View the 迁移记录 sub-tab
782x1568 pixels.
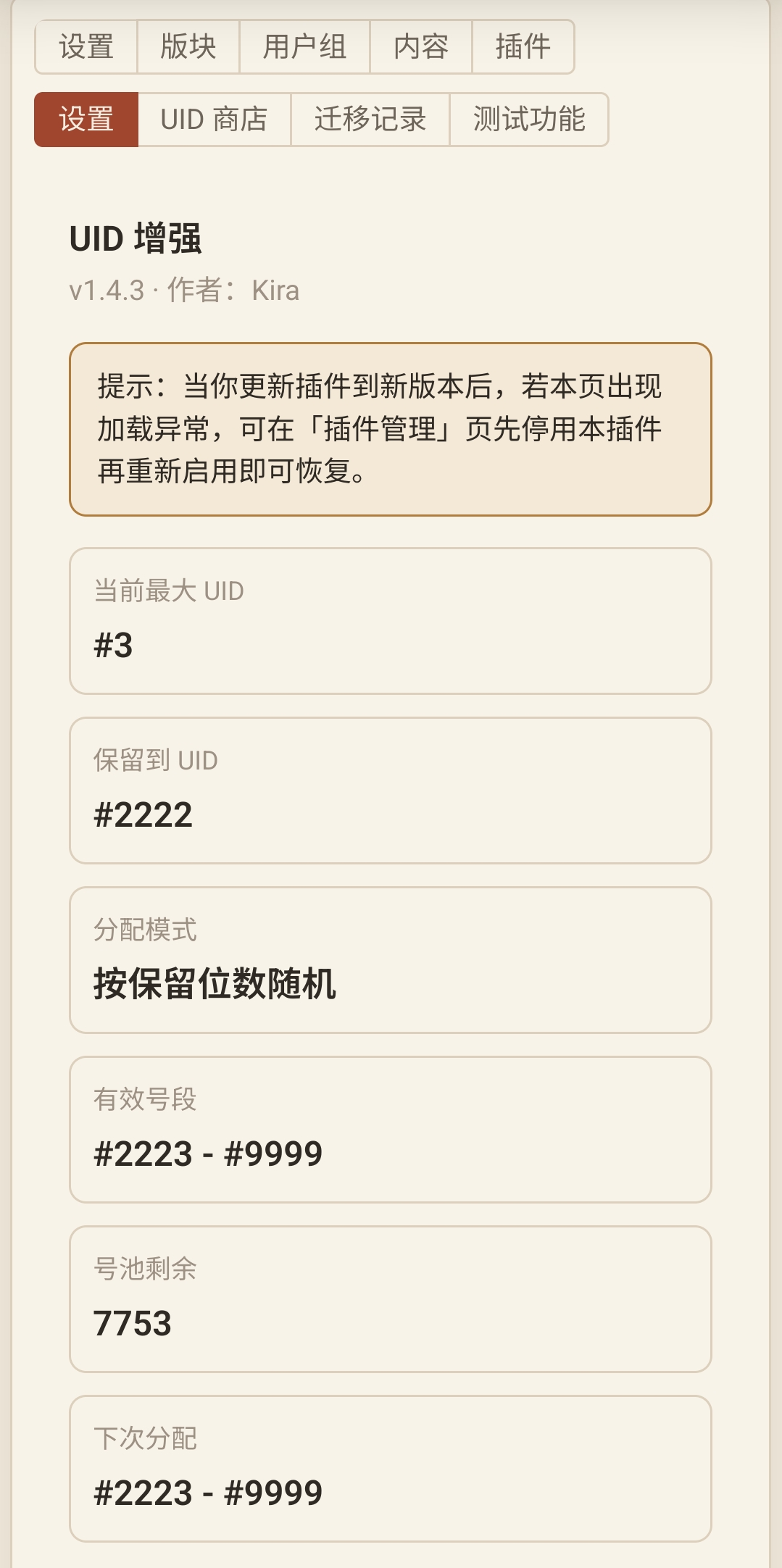tap(370, 120)
